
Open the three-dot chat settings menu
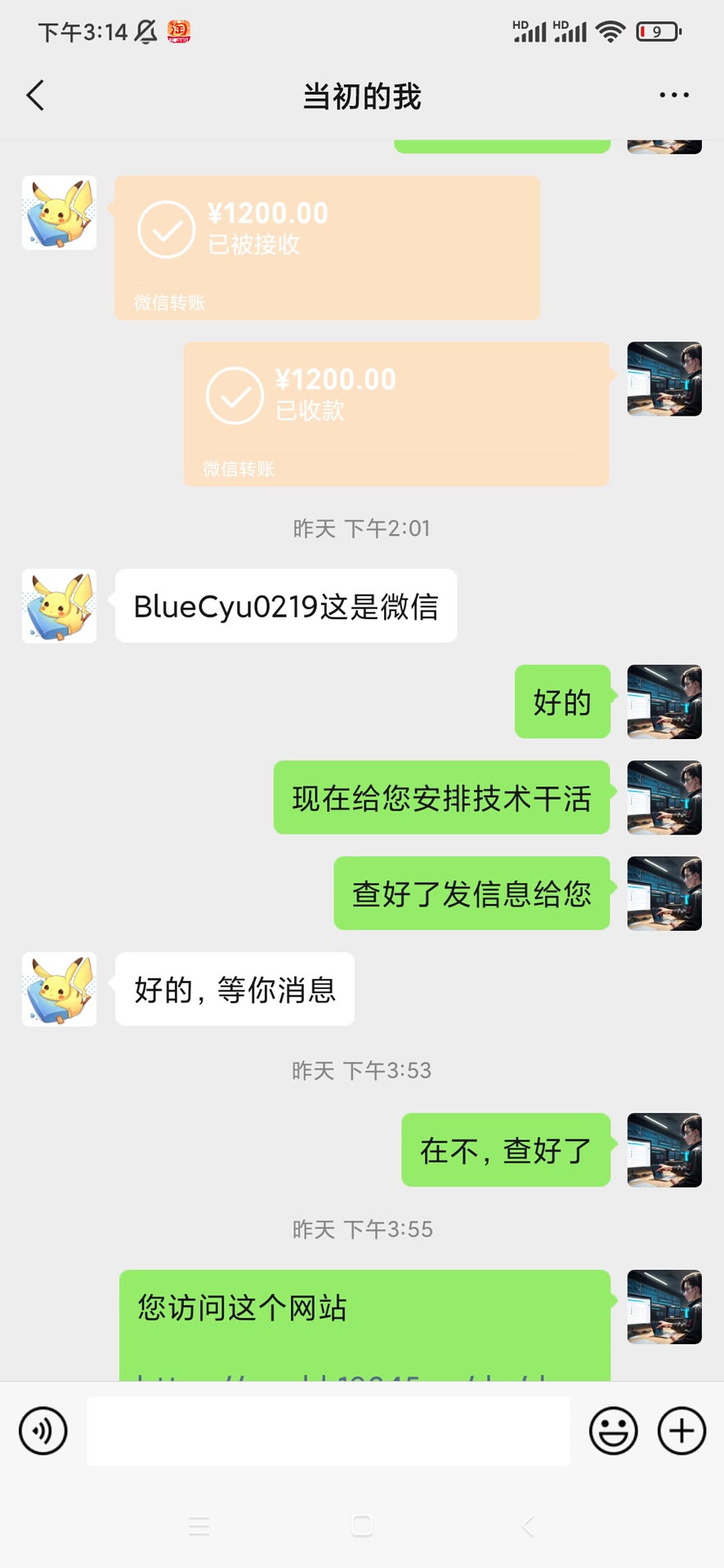click(673, 95)
